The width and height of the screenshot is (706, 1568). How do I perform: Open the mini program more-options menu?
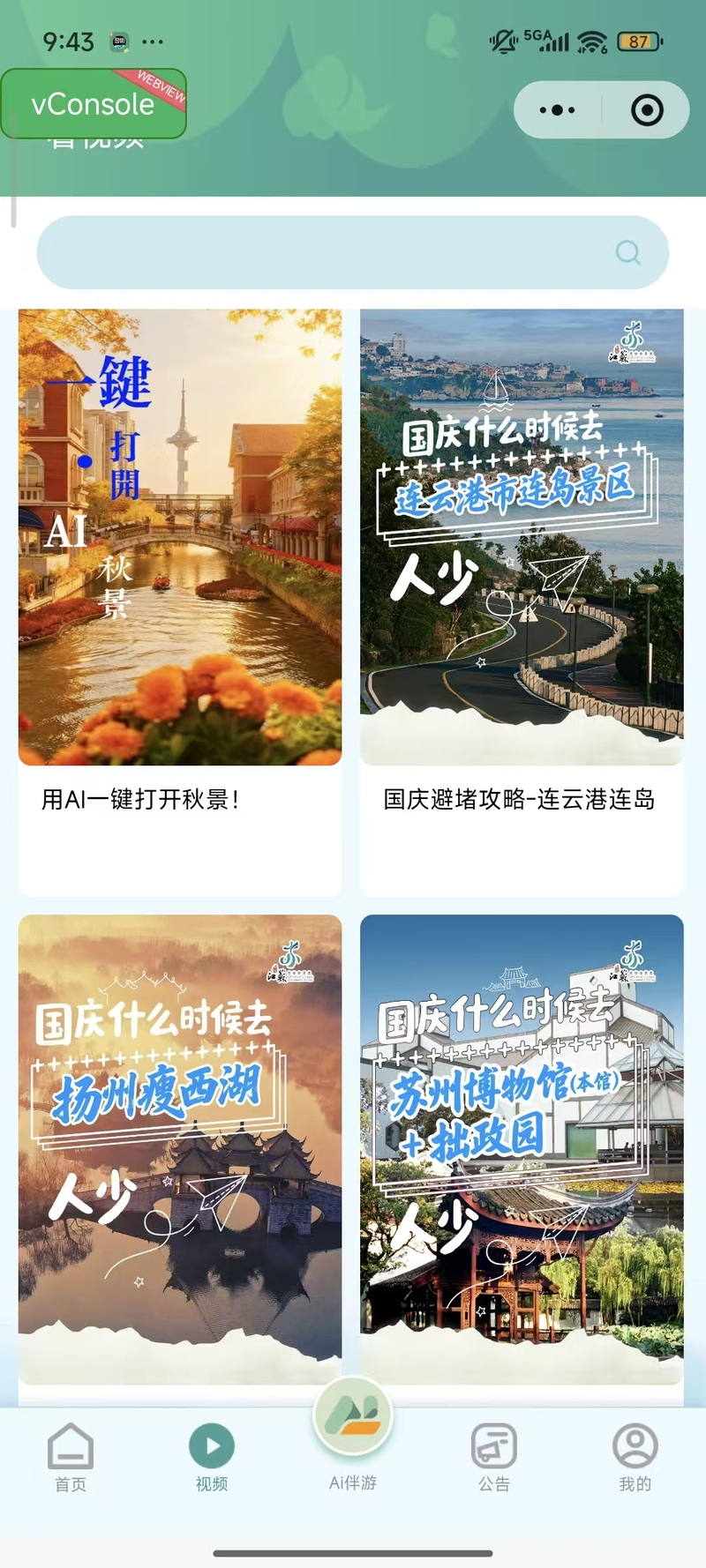tap(557, 110)
